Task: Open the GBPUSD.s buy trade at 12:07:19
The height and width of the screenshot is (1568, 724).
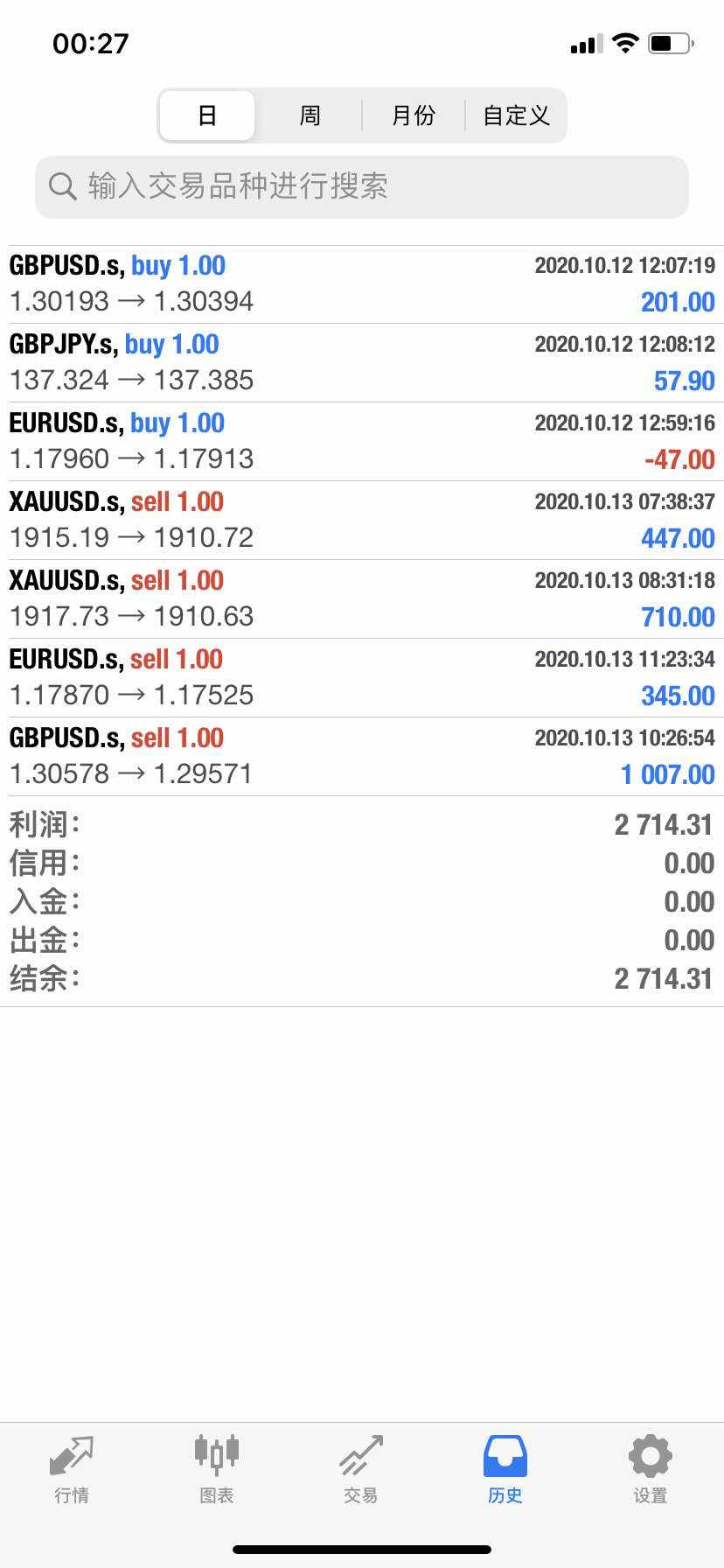Action: [362, 284]
